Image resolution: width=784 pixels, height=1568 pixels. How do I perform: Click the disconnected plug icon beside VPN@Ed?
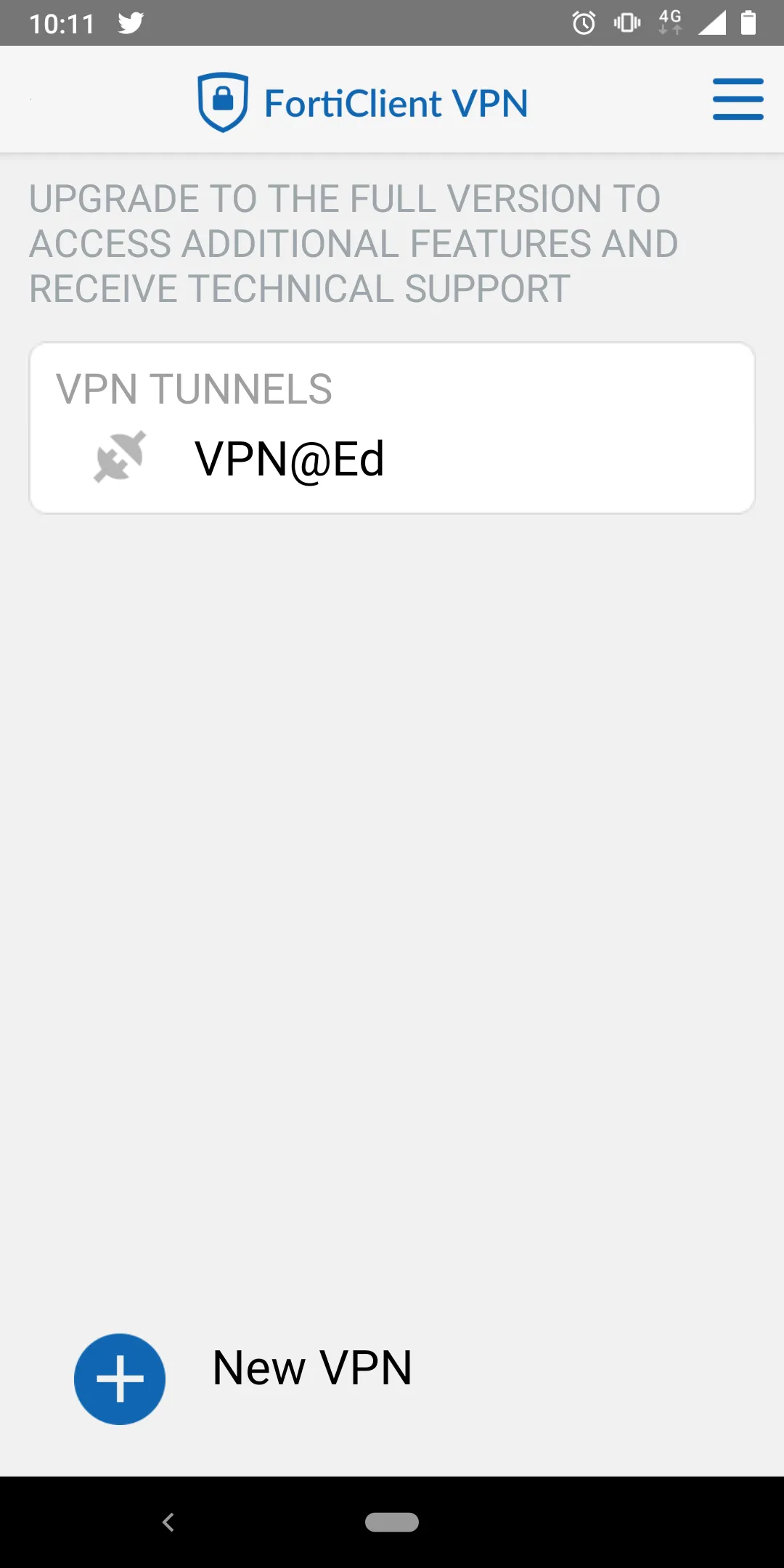(x=120, y=456)
